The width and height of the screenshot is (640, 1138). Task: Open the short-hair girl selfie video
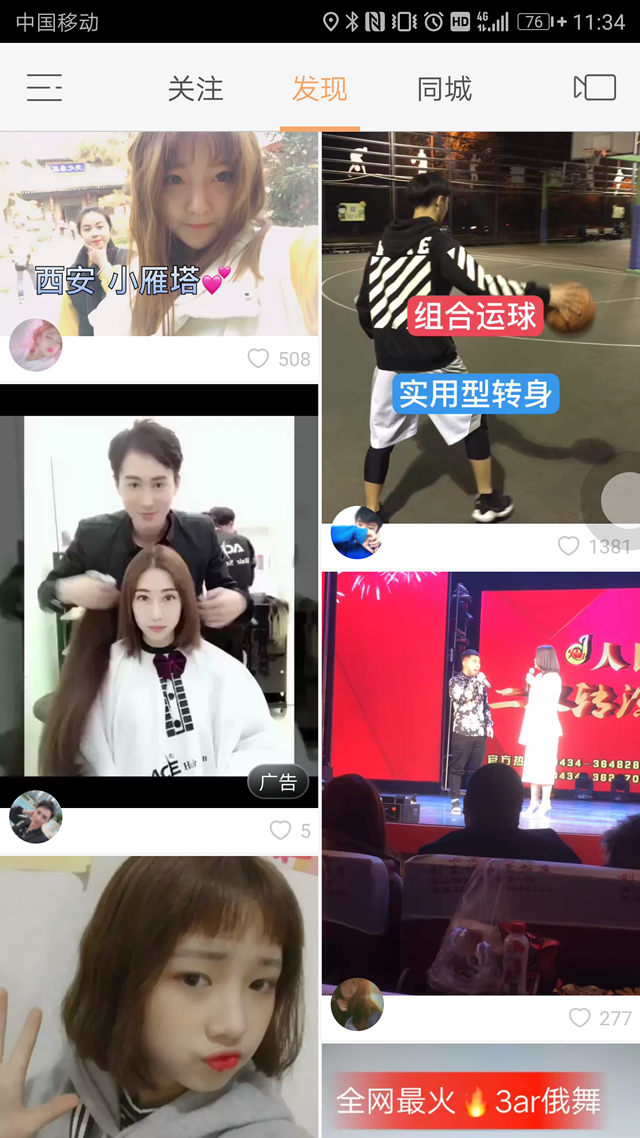160,1000
